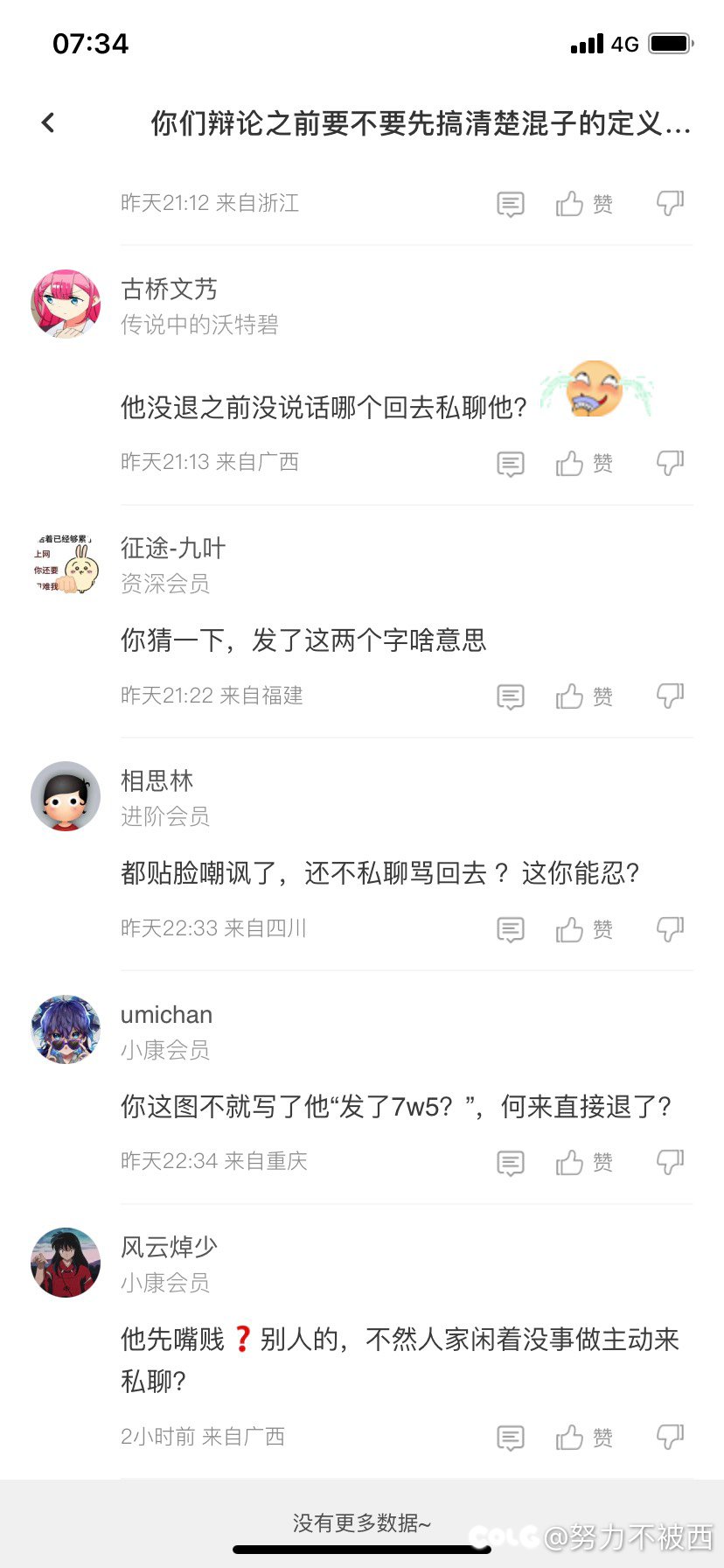Dislike 相思林's comment
The image size is (724, 1568).
click(x=670, y=928)
